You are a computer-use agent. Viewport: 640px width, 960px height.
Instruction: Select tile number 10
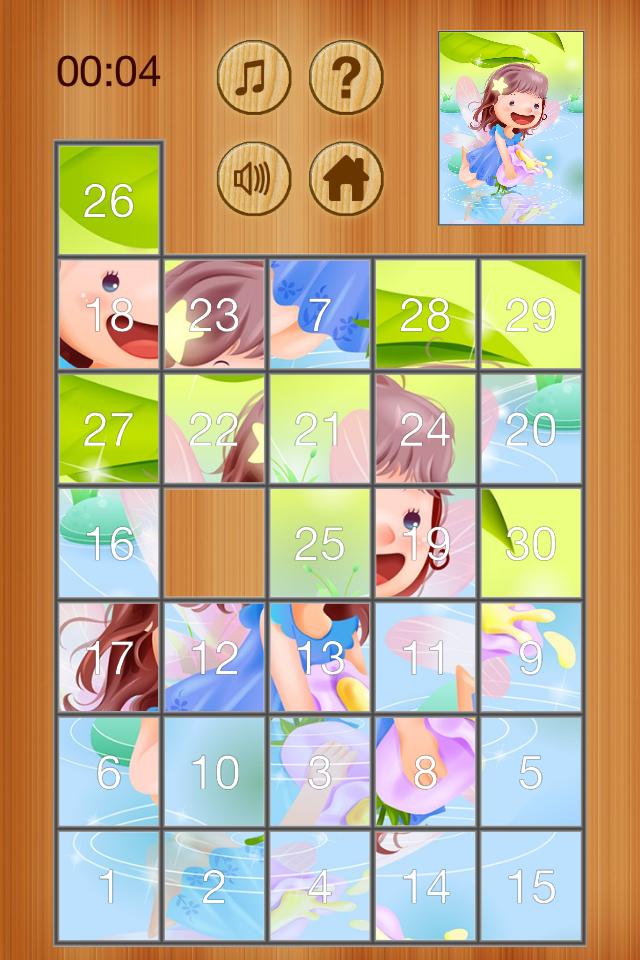pos(214,771)
